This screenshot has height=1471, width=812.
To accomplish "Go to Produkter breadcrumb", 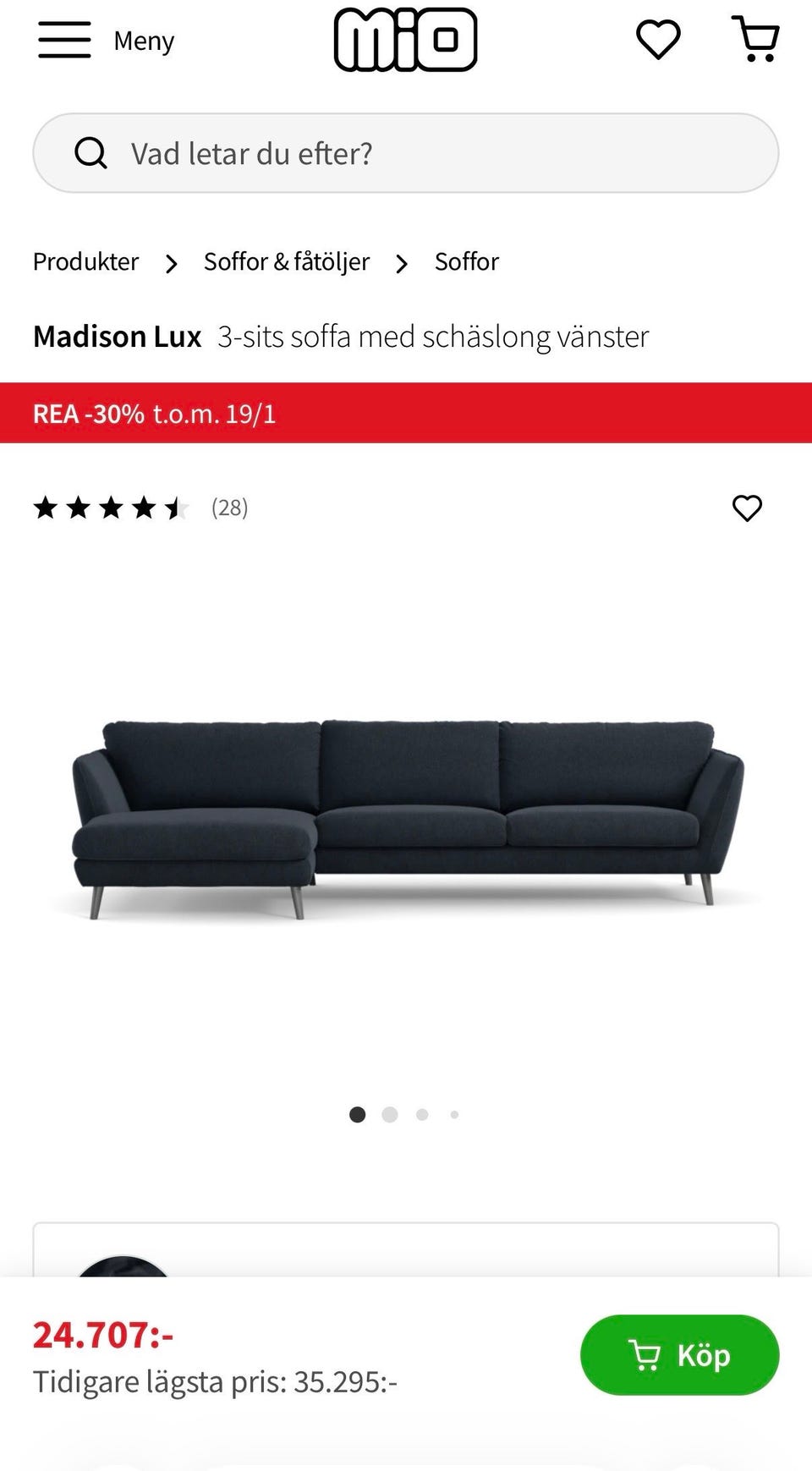I will pos(85,261).
